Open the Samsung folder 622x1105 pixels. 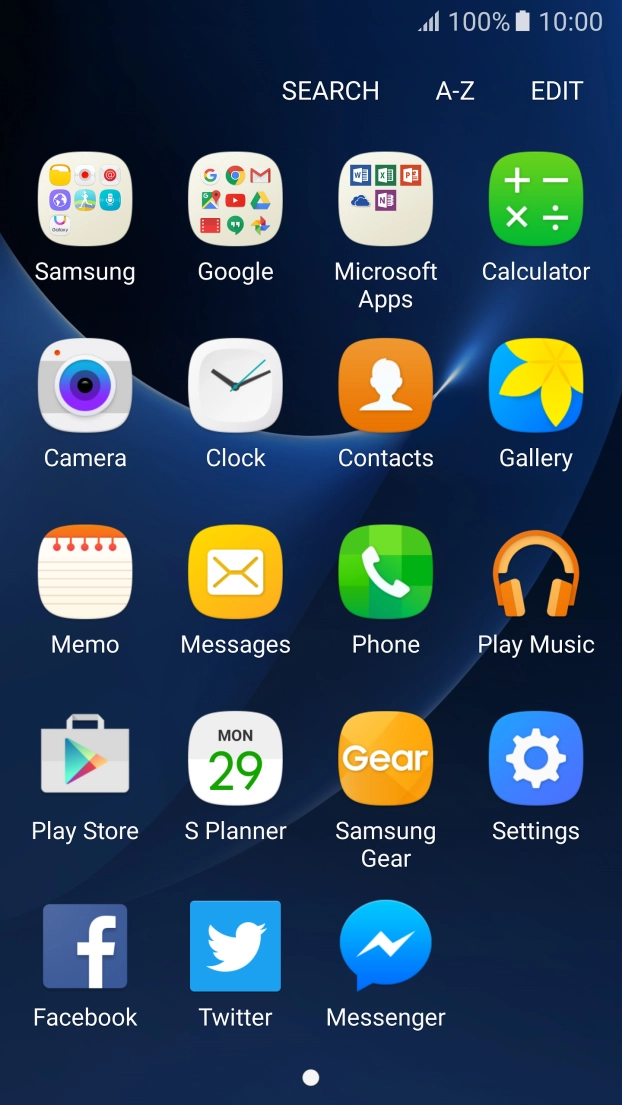[85, 199]
